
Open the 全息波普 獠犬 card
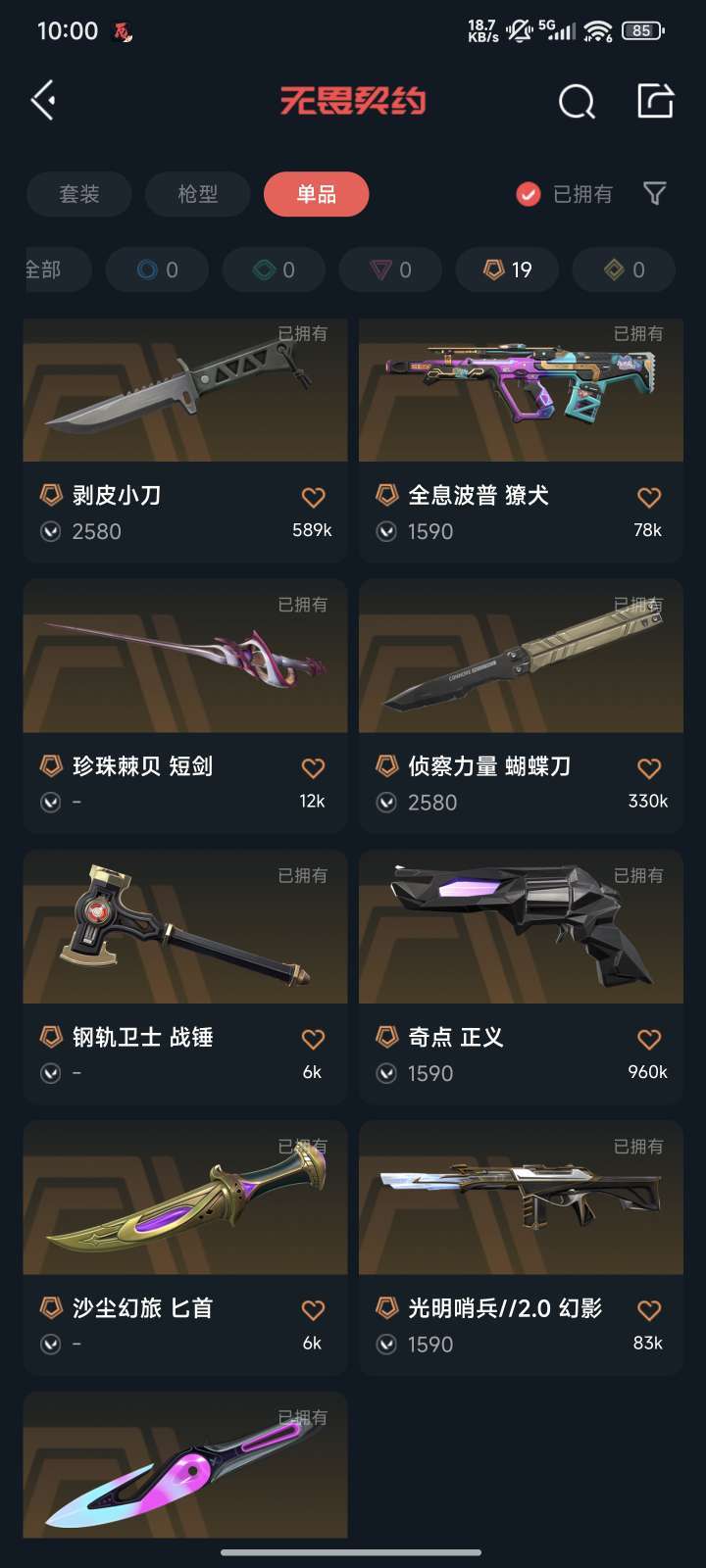pos(521,440)
